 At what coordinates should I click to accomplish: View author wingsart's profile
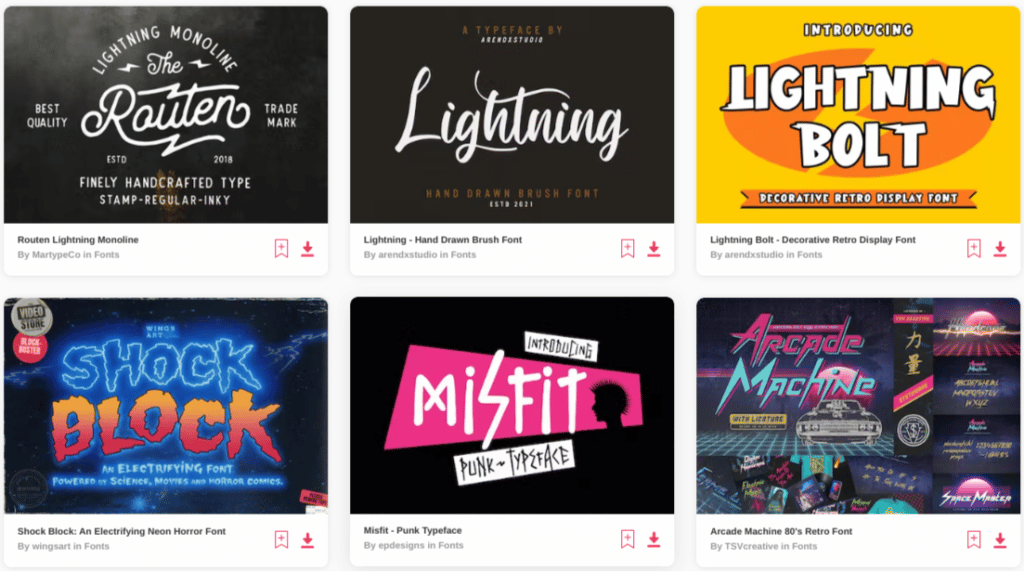(x=51, y=546)
